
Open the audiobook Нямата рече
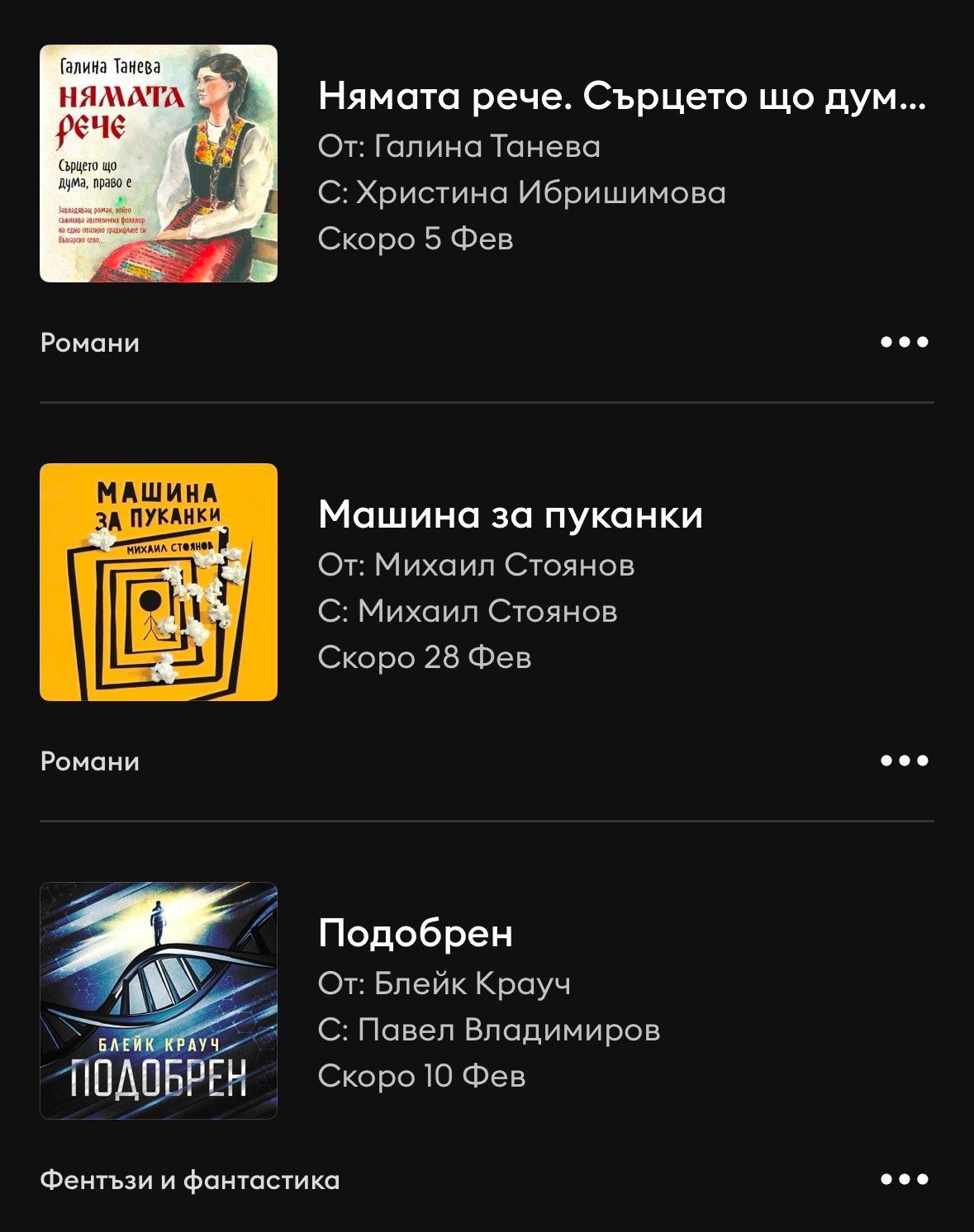pyautogui.click(x=621, y=97)
